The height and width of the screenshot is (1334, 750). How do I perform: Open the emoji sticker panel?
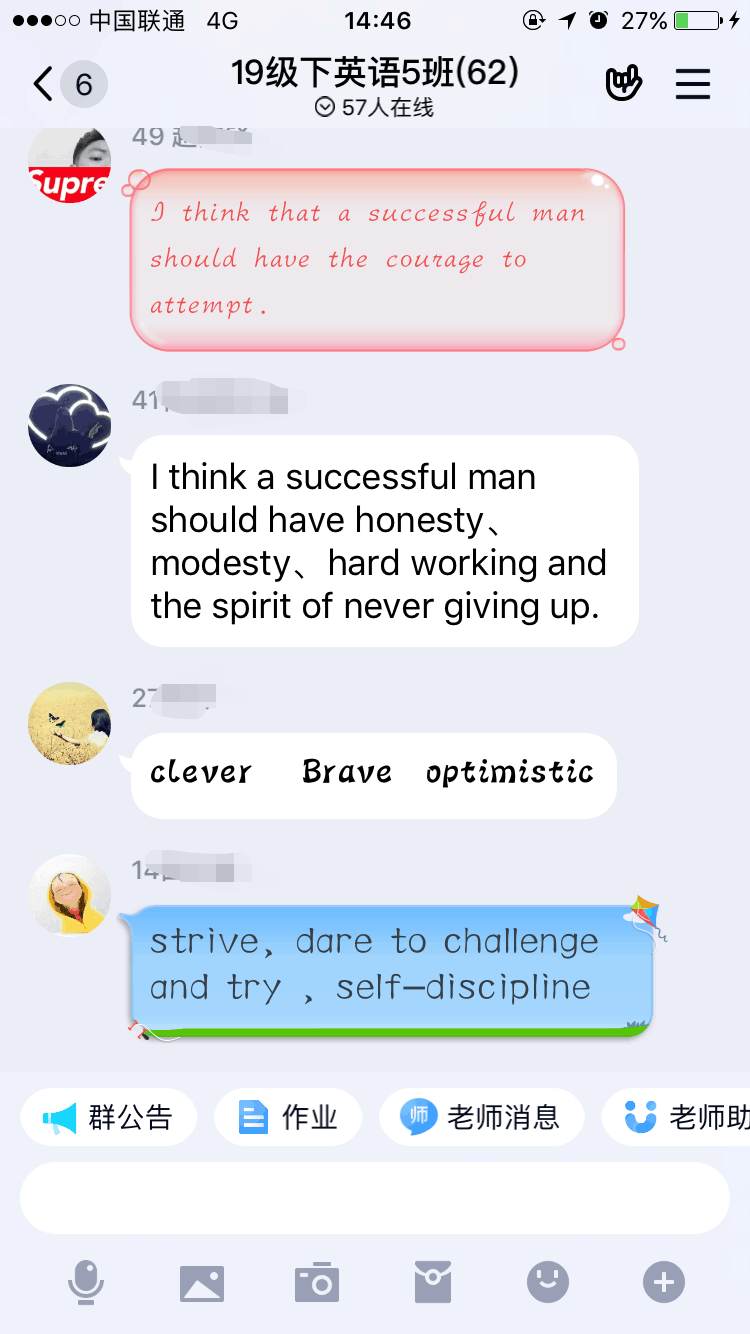(x=548, y=1282)
